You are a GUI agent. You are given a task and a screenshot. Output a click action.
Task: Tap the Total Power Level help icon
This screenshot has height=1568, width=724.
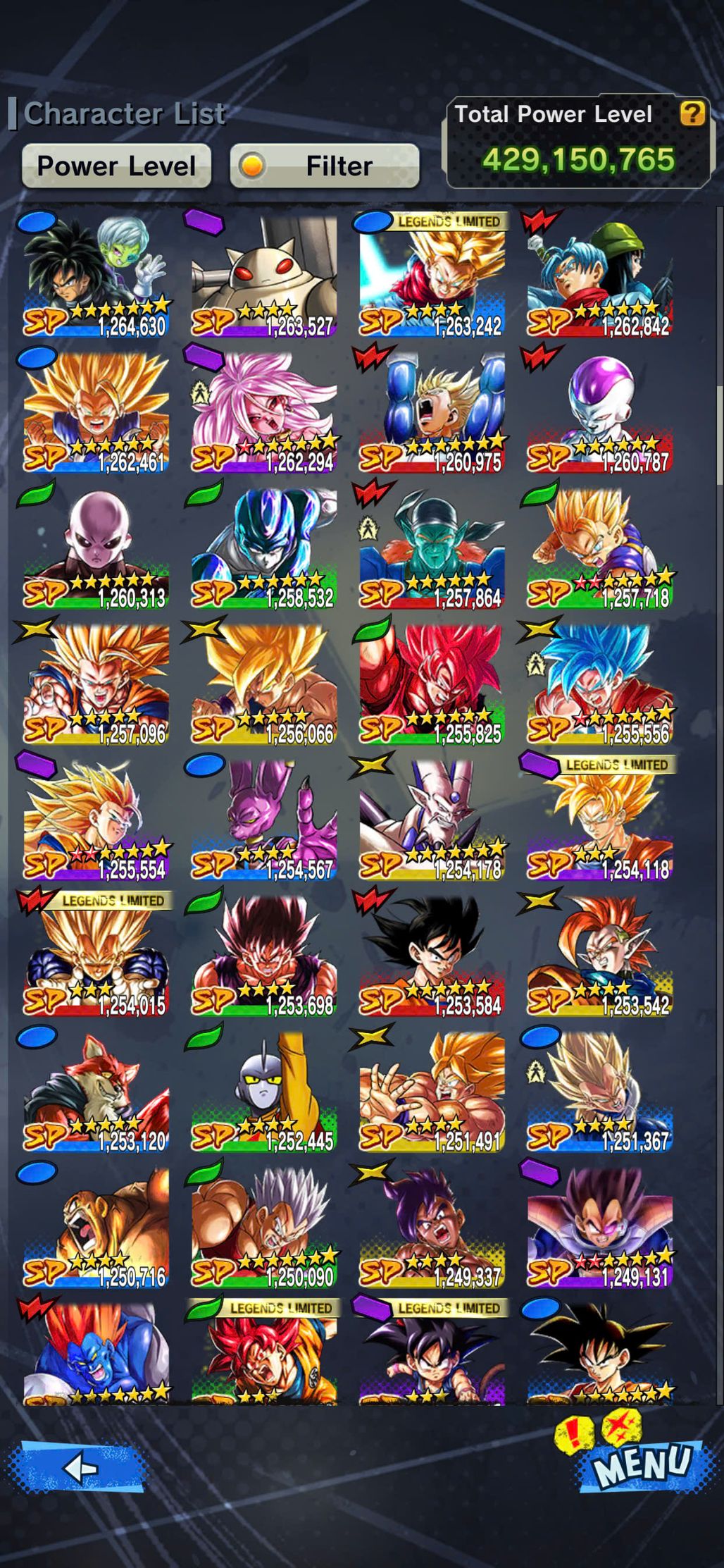click(692, 113)
